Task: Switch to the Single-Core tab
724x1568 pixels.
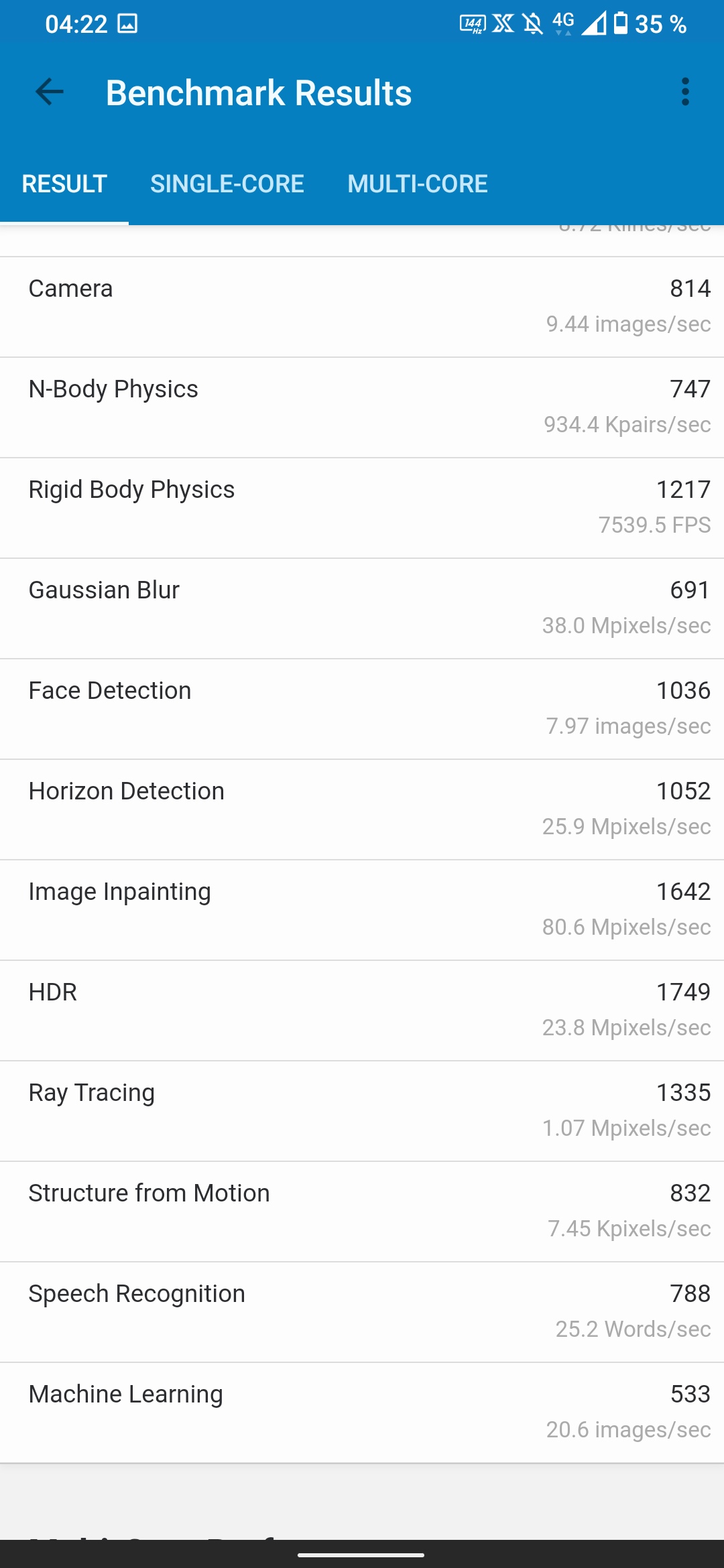Action: click(227, 184)
